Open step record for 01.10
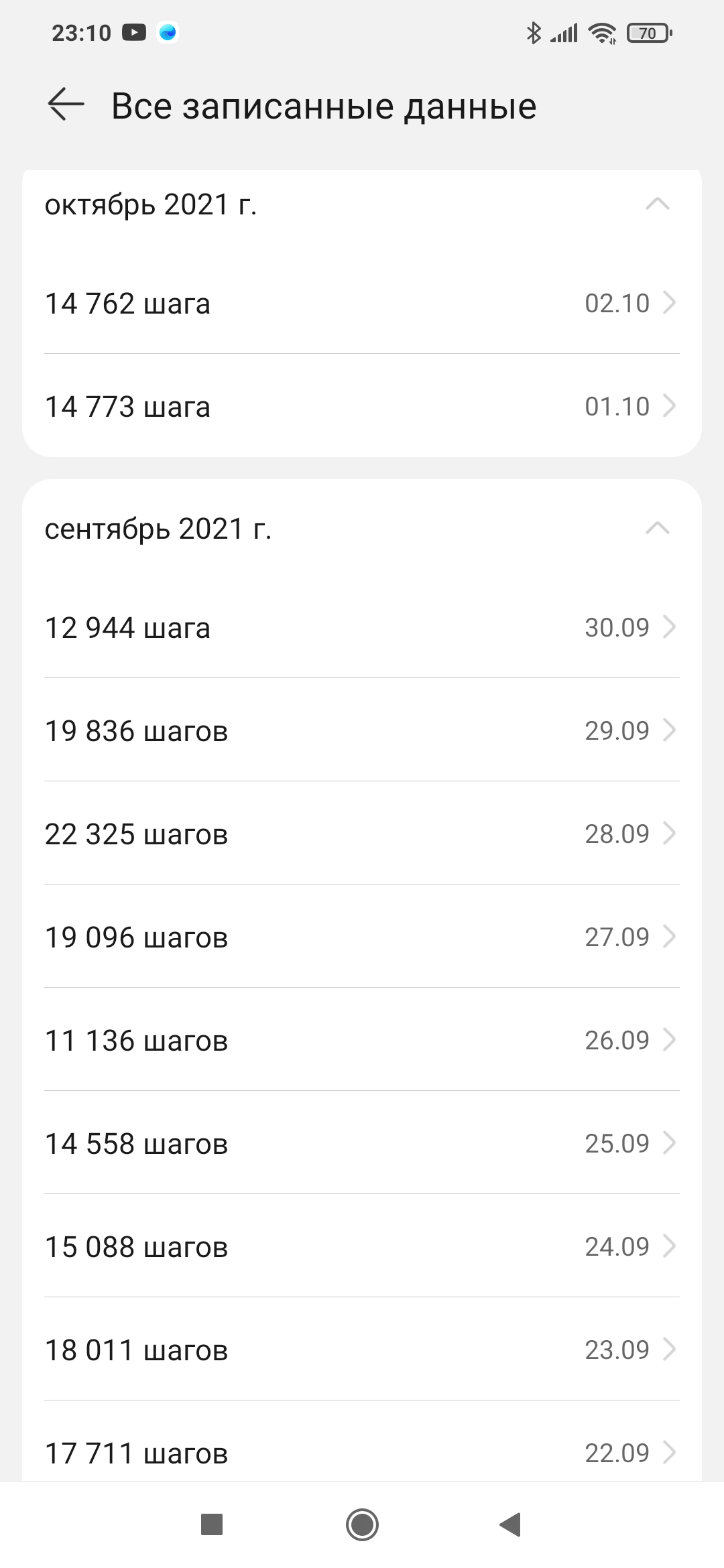Viewport: 724px width, 1568px height. click(362, 406)
